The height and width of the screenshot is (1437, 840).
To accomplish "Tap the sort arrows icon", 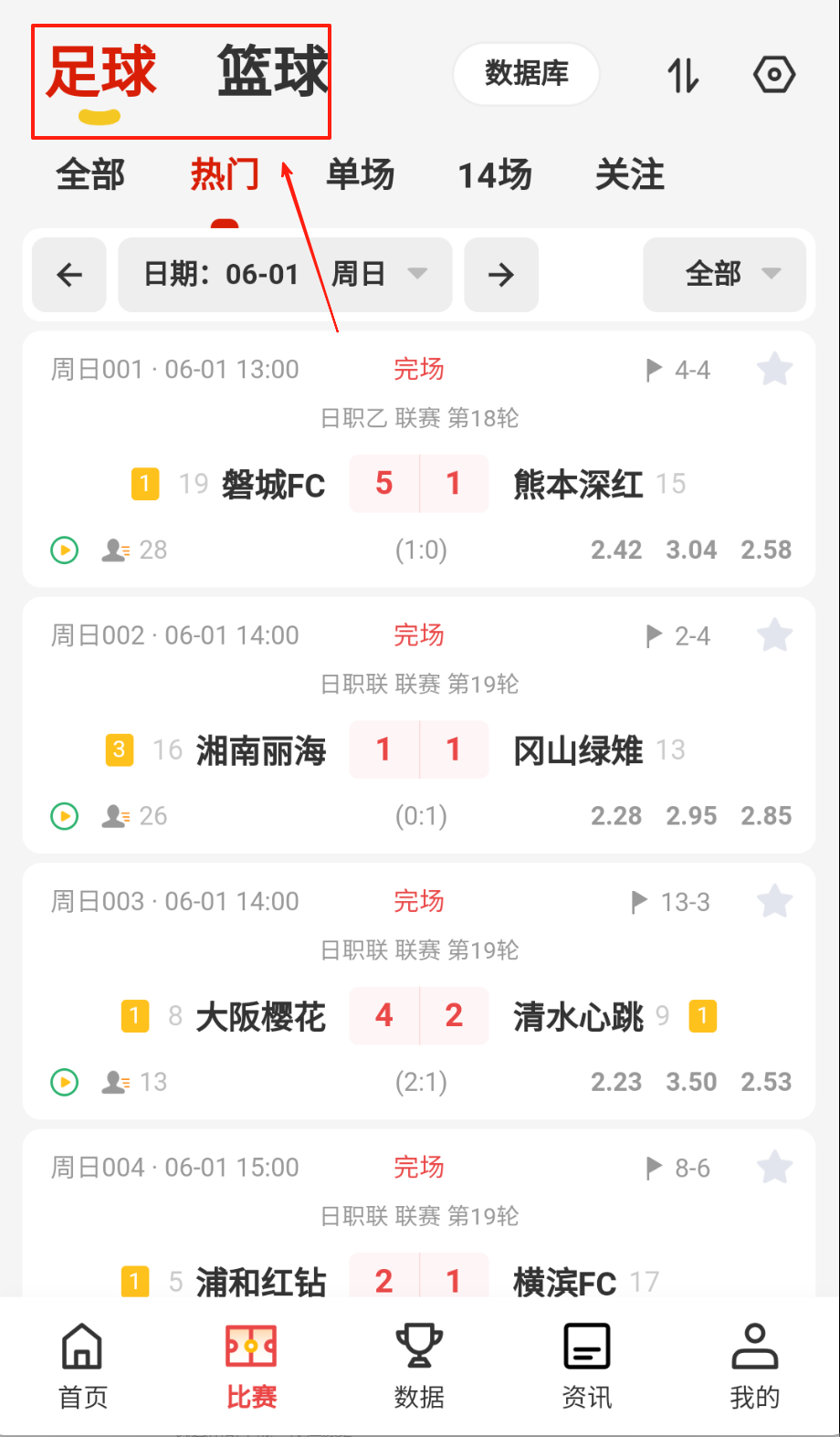I will (683, 75).
